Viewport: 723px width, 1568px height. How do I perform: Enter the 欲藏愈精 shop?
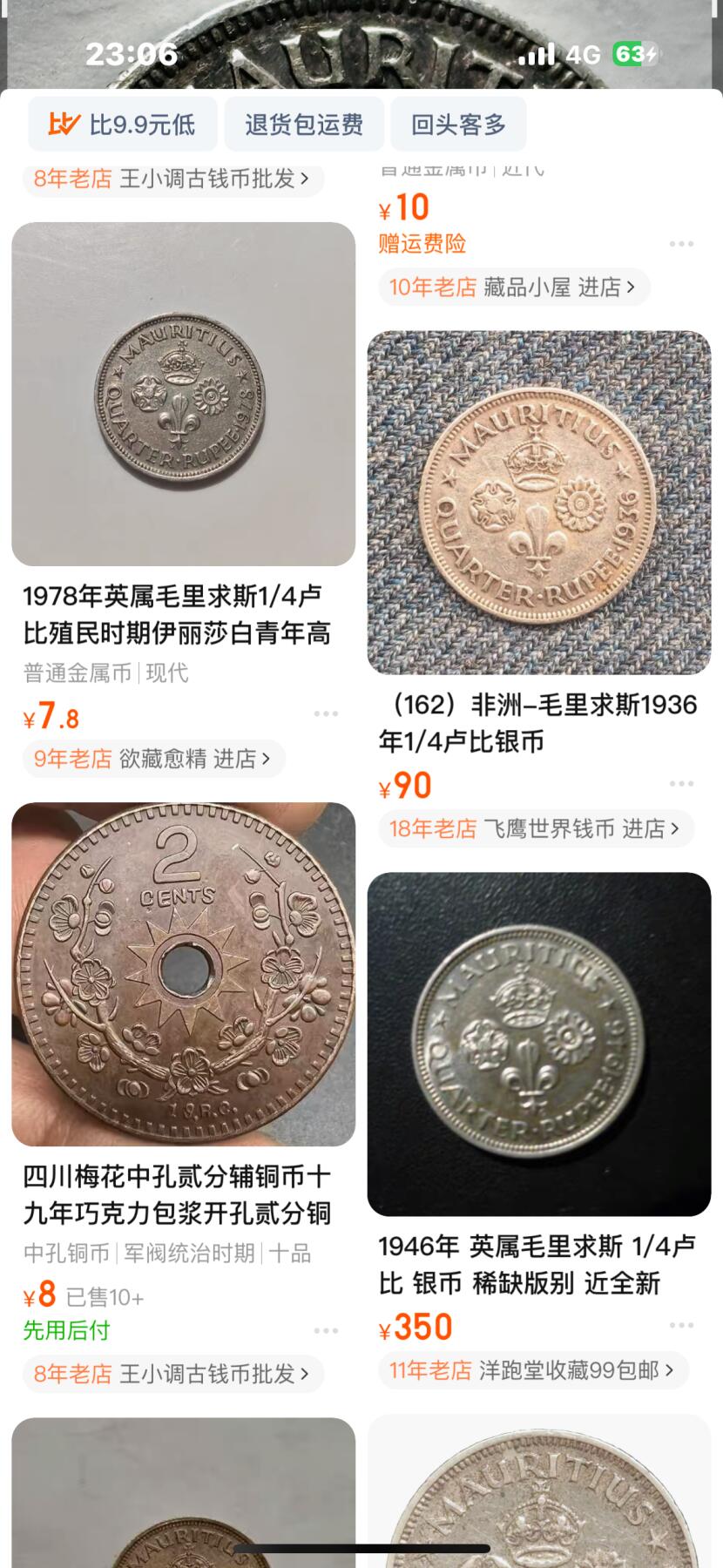[152, 759]
